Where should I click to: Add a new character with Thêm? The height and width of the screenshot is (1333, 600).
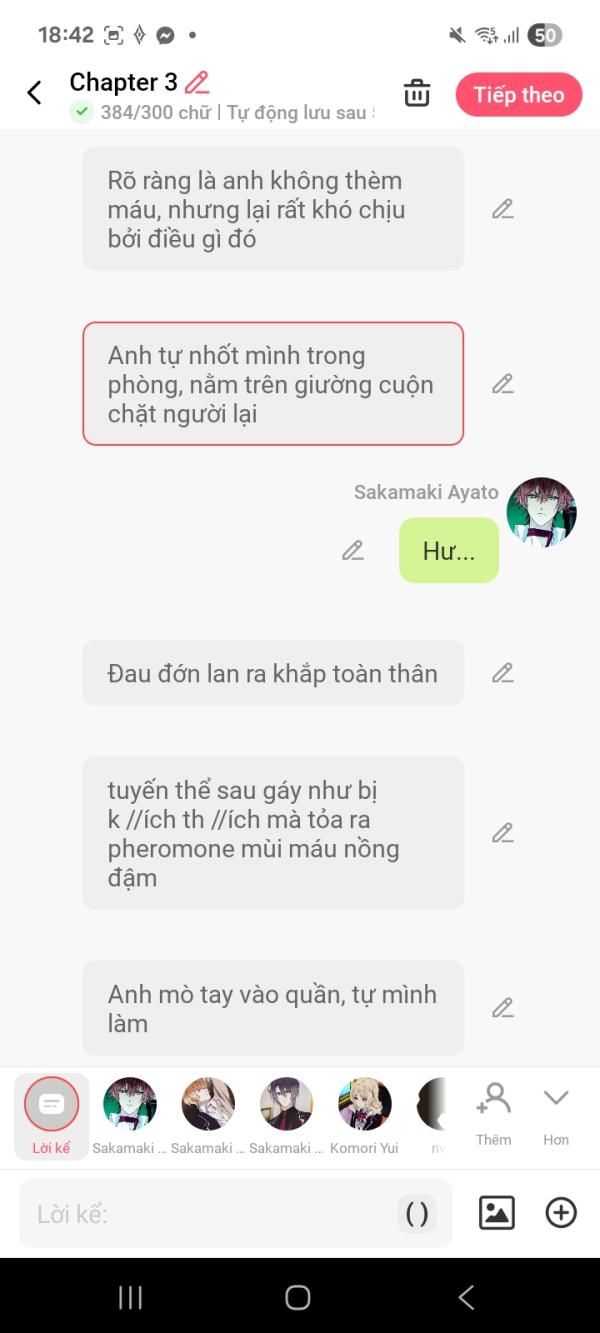493,1114
